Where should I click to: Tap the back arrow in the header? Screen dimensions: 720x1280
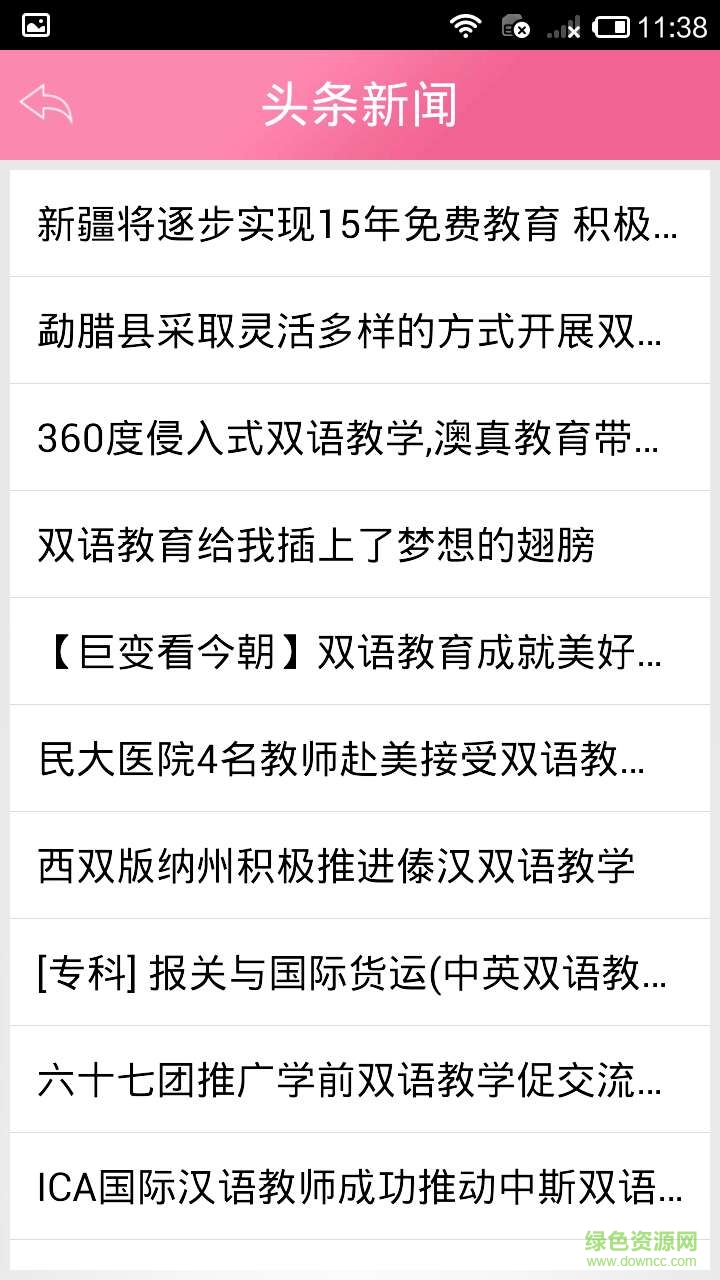46,104
